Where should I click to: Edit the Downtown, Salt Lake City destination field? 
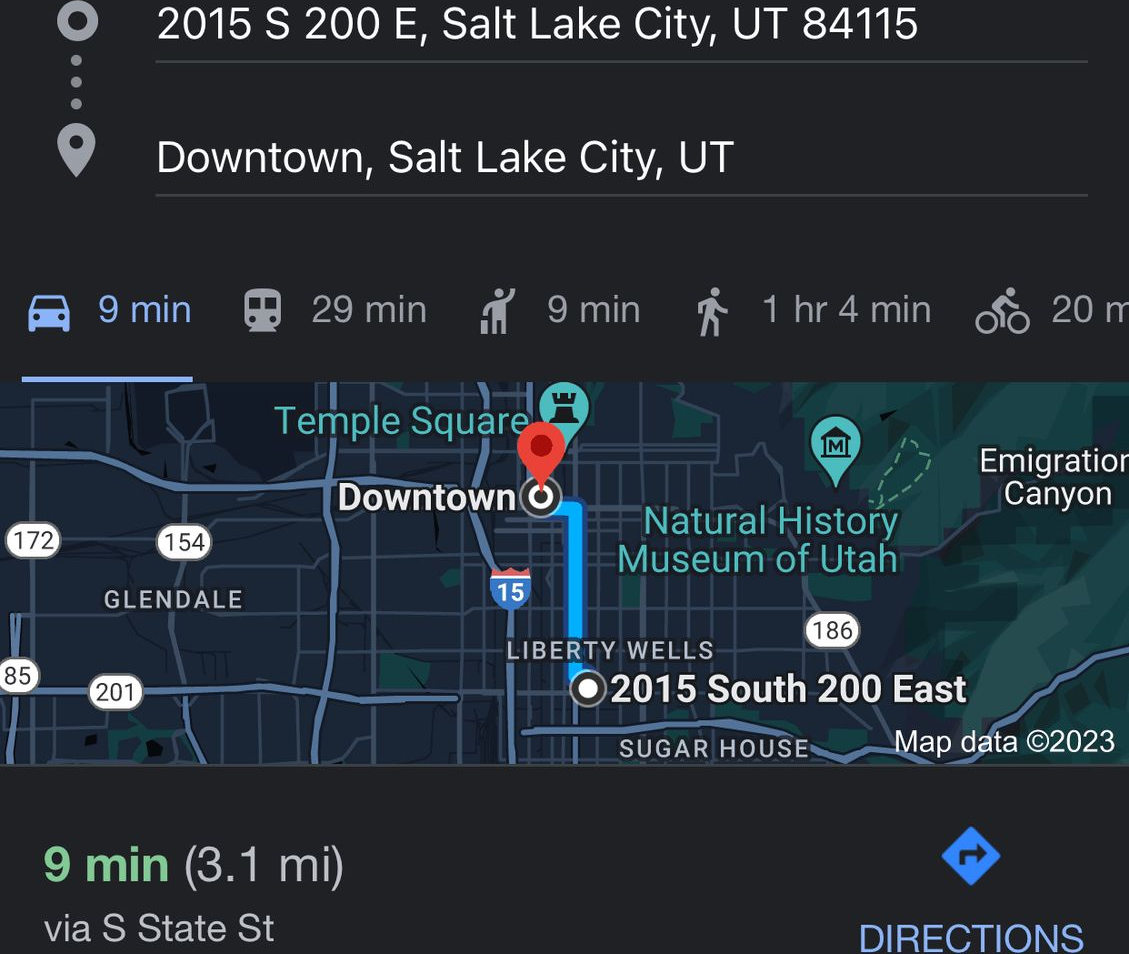coord(445,157)
